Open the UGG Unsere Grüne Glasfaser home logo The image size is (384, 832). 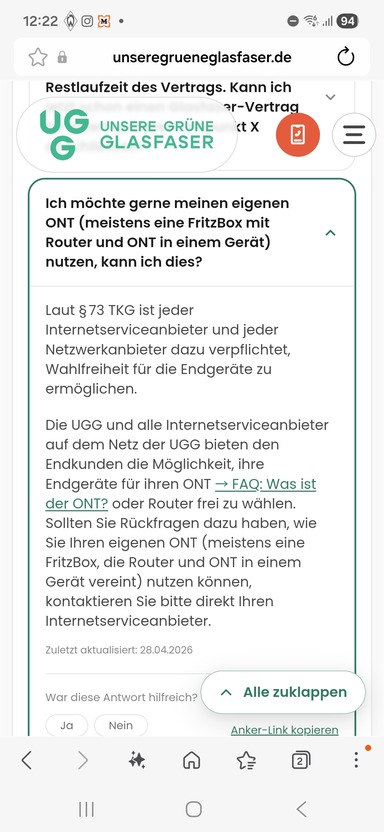pos(127,135)
